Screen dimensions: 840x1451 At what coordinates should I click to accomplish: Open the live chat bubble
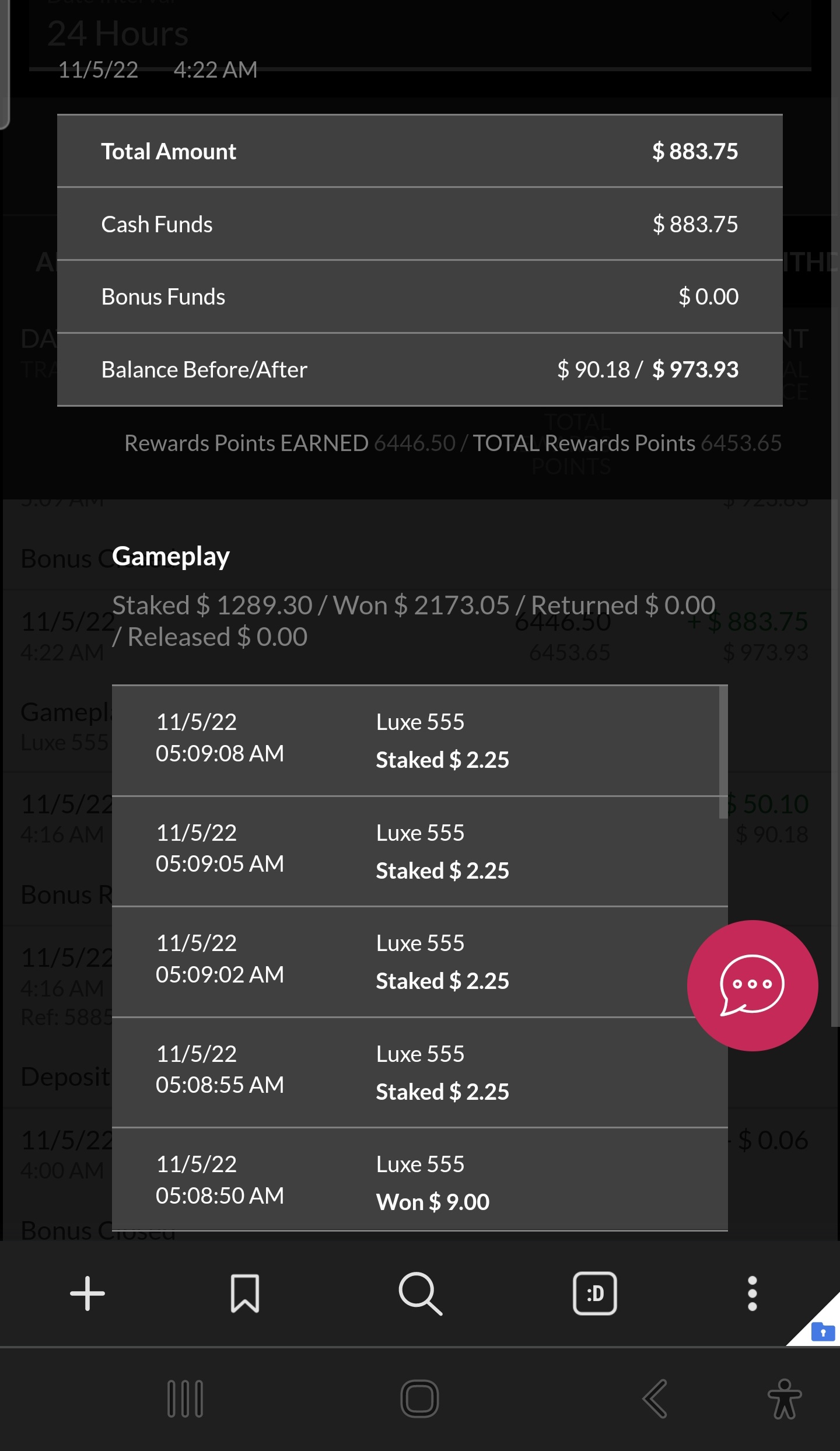coord(752,985)
